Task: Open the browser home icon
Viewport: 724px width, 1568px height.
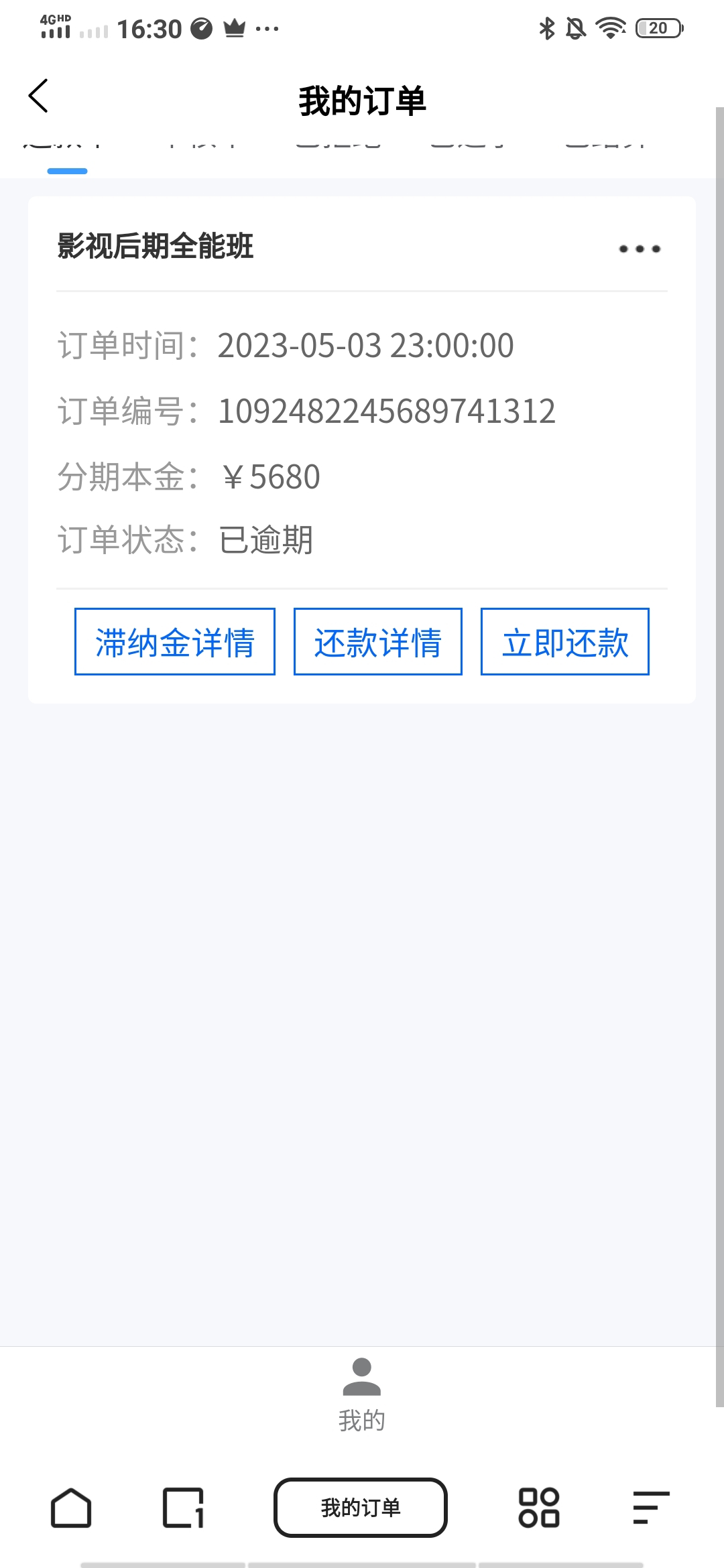Action: click(x=71, y=1508)
